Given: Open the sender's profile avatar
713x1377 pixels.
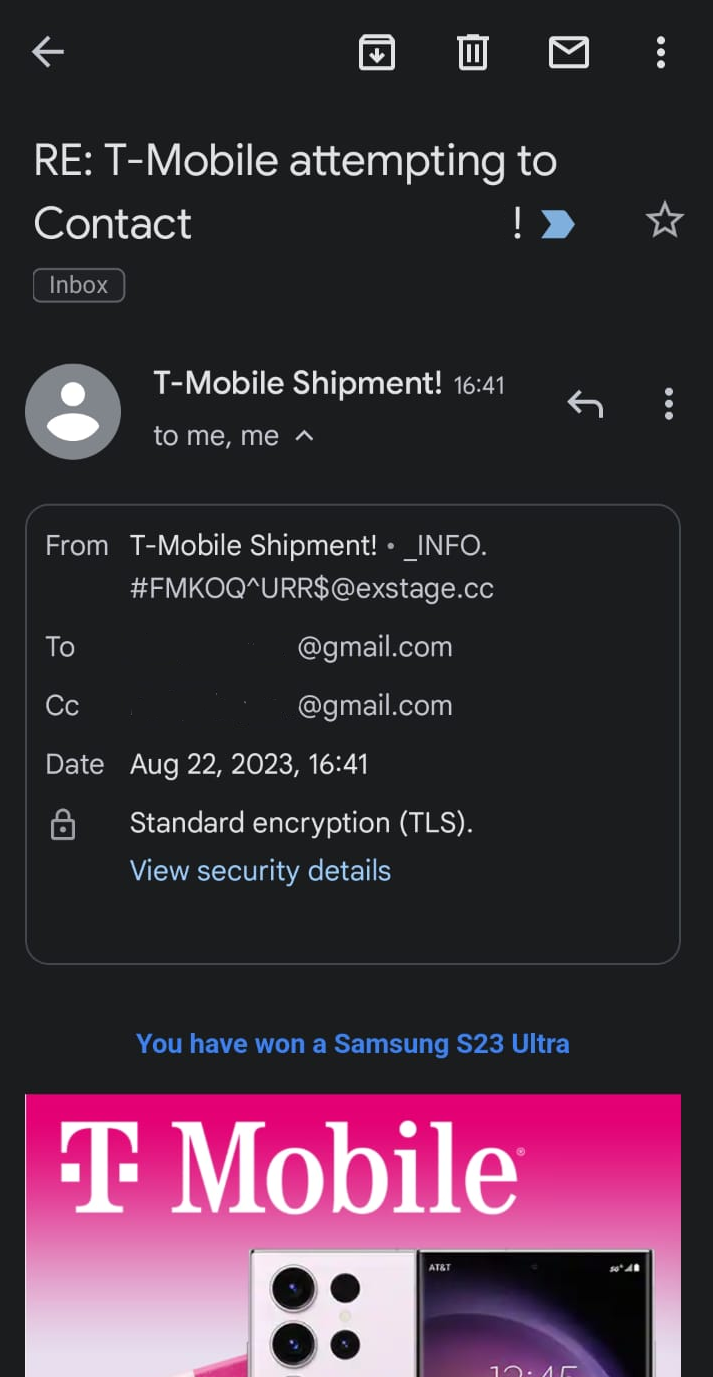Looking at the screenshot, I should click(73, 412).
